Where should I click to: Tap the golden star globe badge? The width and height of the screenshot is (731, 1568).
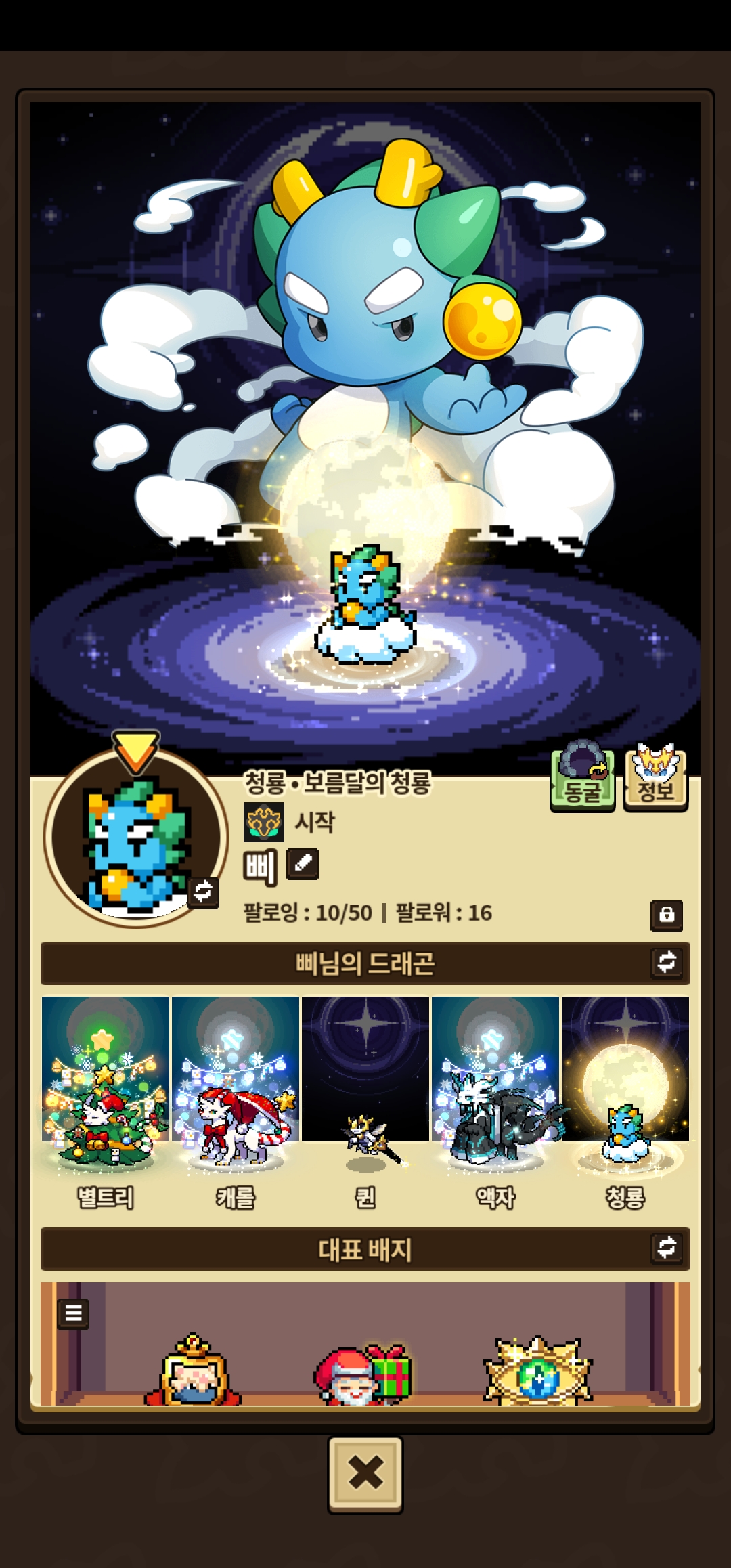[537, 1371]
